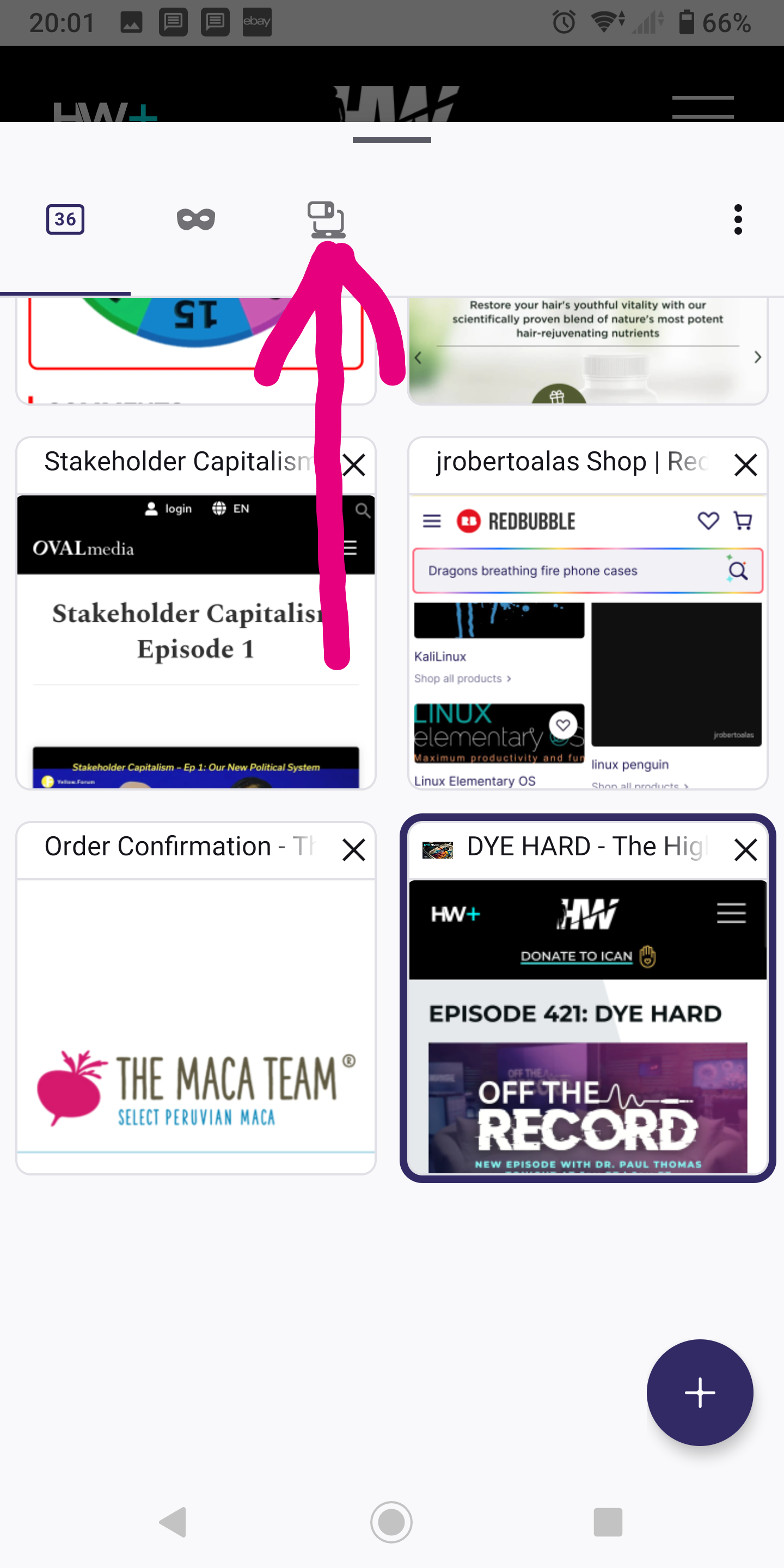This screenshot has height=1568, width=784.
Task: Close the Stakeholder Capitalism tab
Action: pos(354,465)
